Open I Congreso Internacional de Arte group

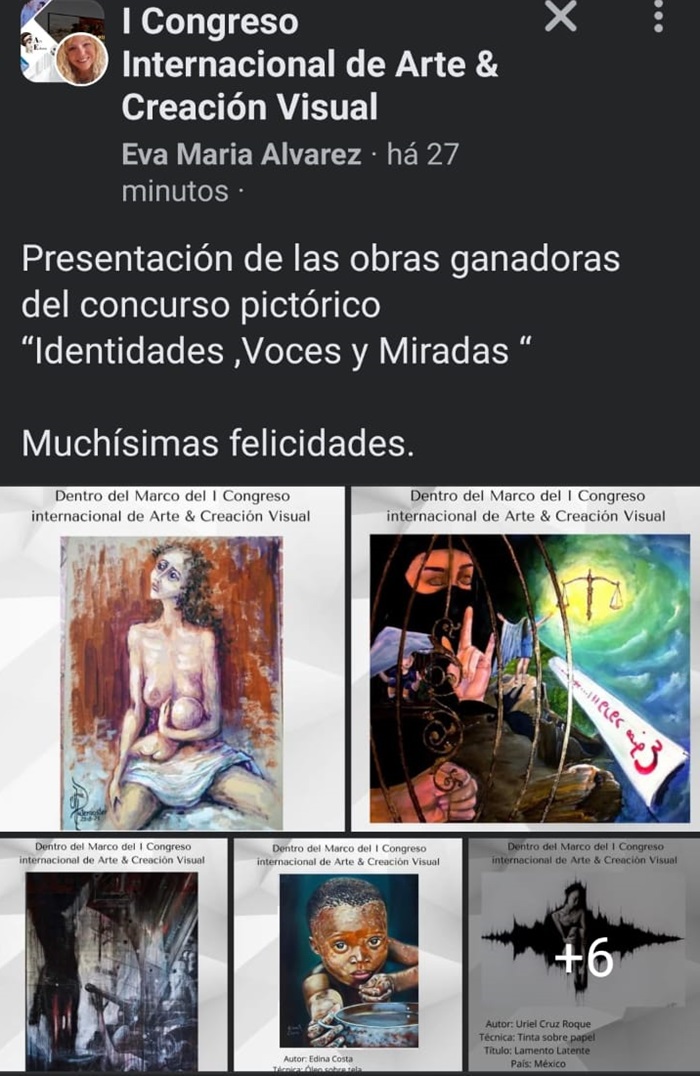click(x=309, y=64)
